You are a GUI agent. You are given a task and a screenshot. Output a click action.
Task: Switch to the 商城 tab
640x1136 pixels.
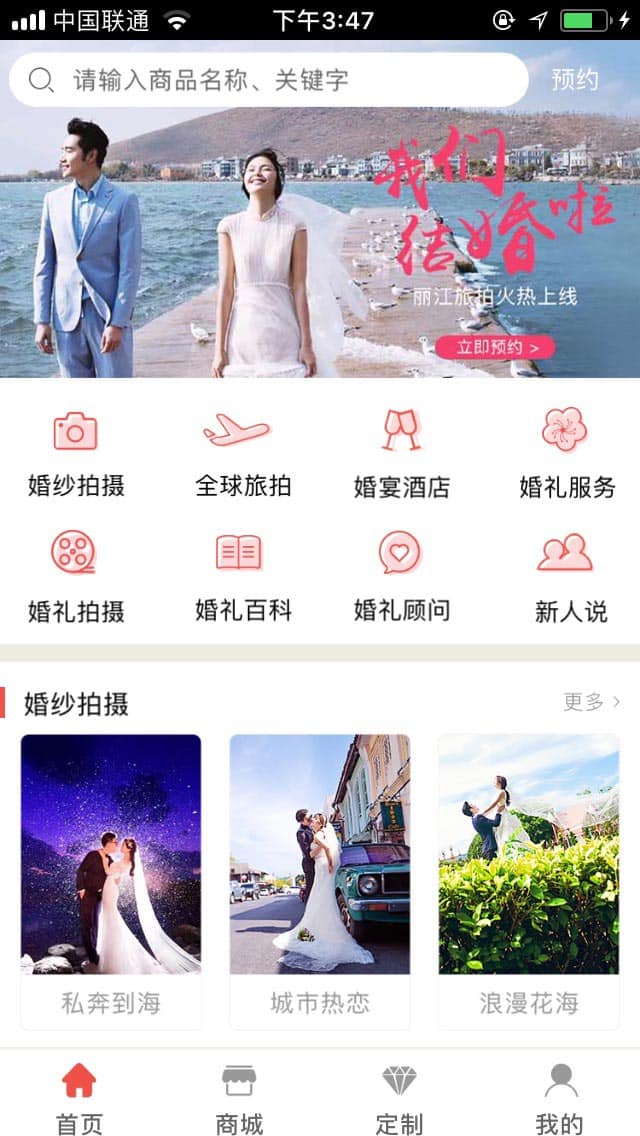[239, 1097]
